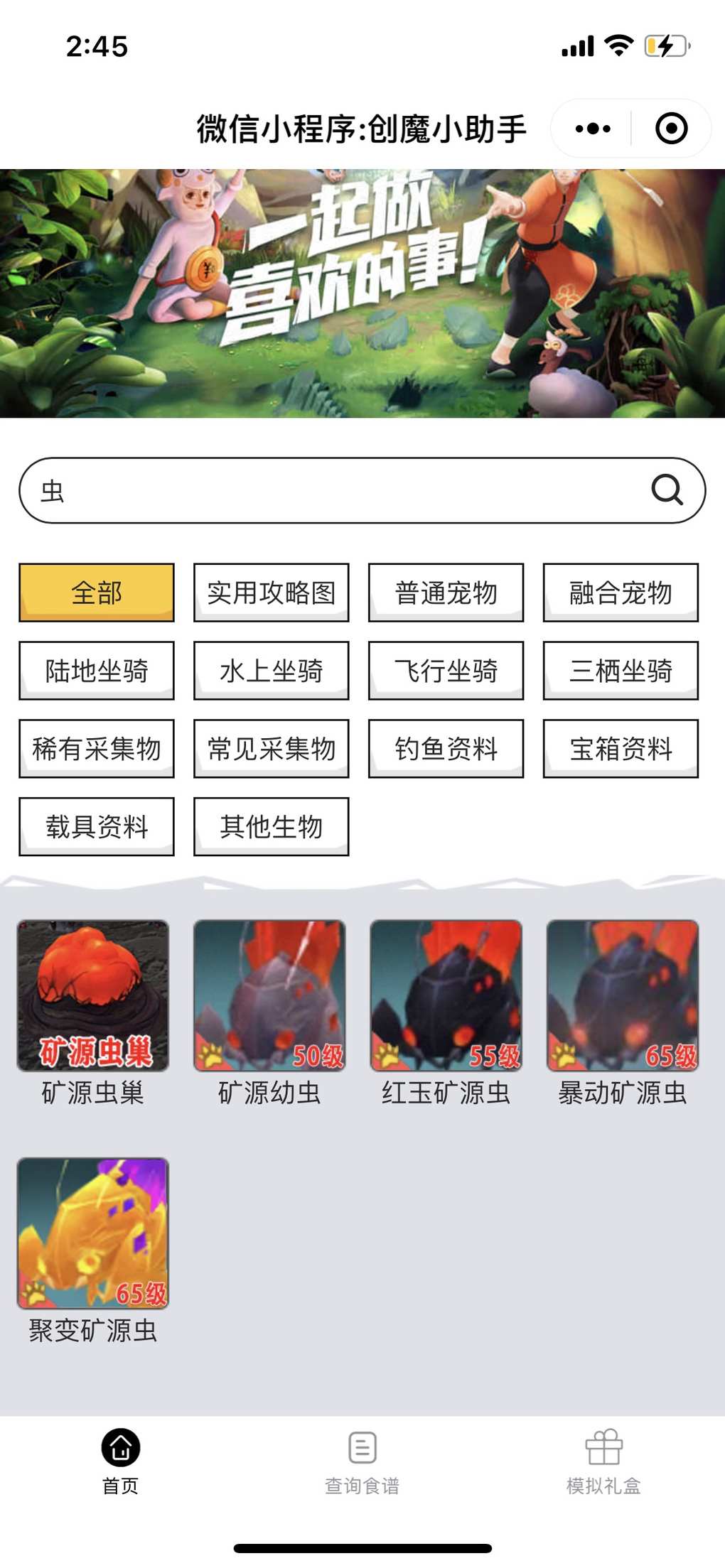Tap the search magnifier icon
This screenshot has height=1568, width=725.
click(x=667, y=490)
